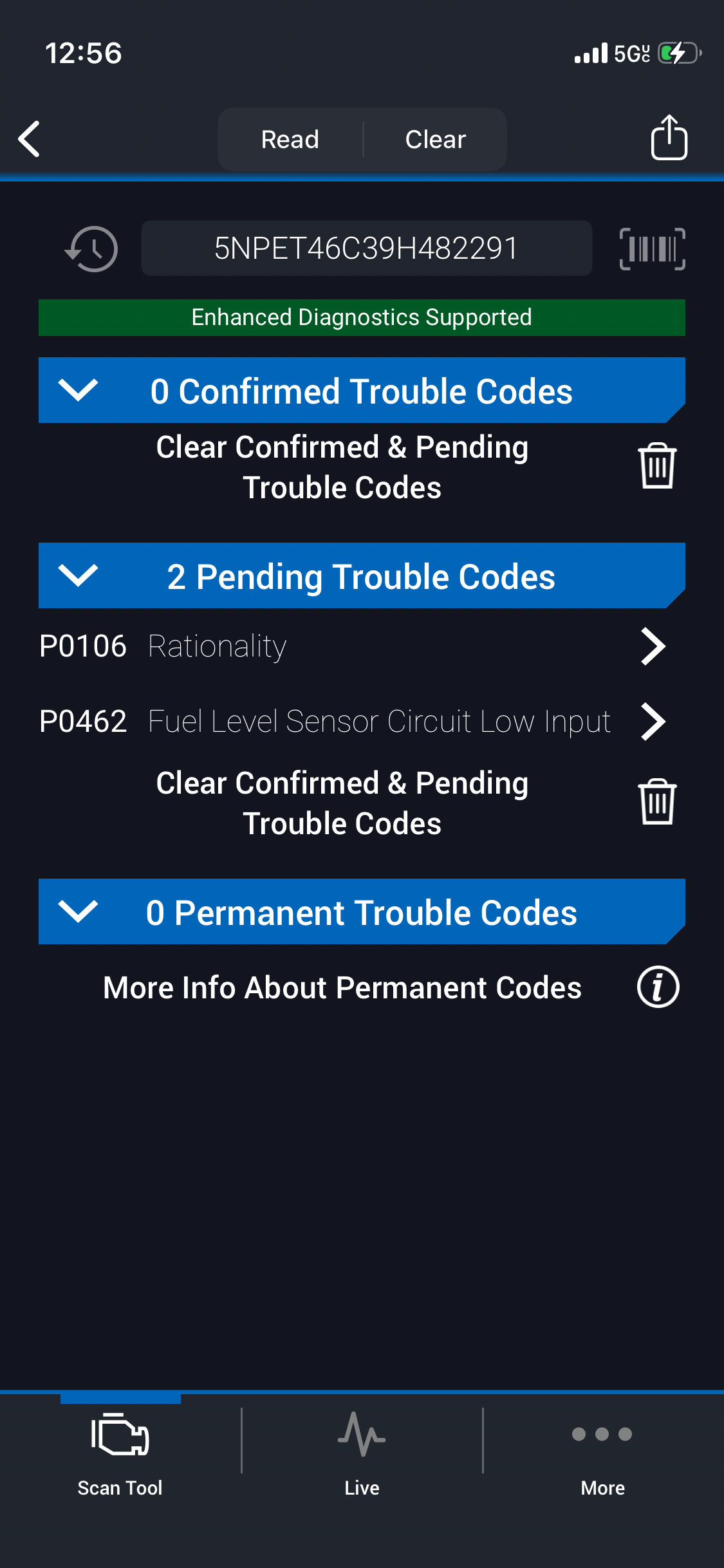The image size is (724, 1568).
Task: Collapse the Permanent Trouble Codes section
Action: (x=79, y=911)
